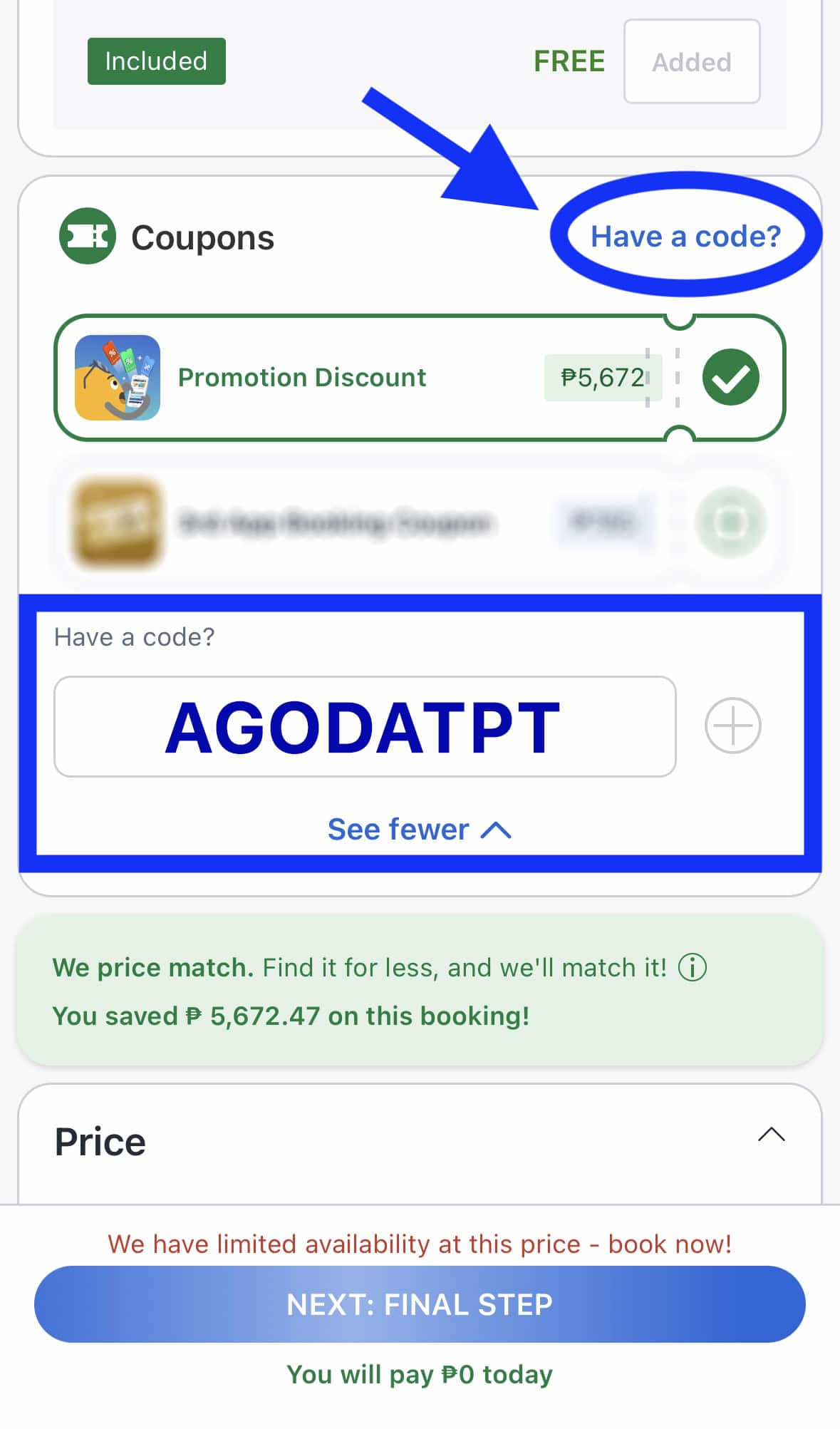This screenshot has width=840, height=1429.
Task: Apply the code with the plus icon
Action: click(732, 726)
